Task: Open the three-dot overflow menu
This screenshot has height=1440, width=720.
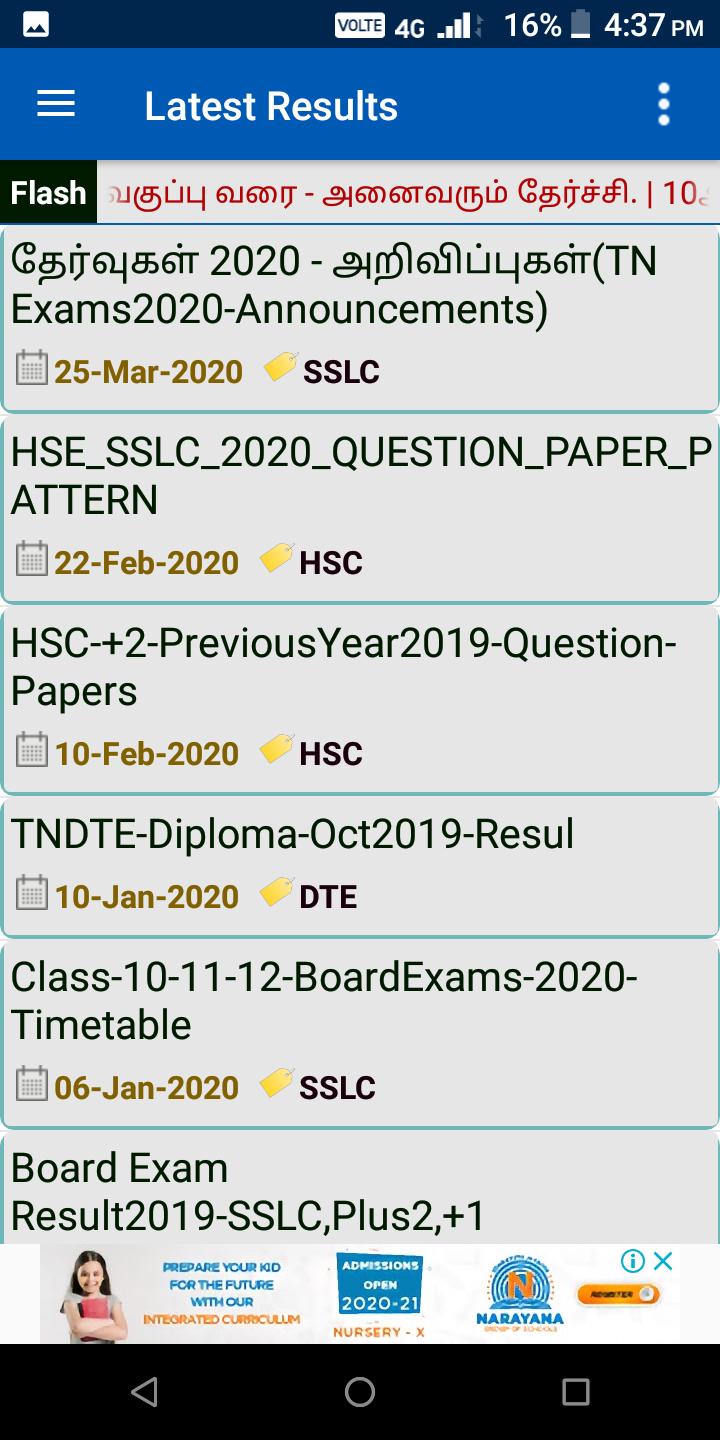Action: (663, 105)
